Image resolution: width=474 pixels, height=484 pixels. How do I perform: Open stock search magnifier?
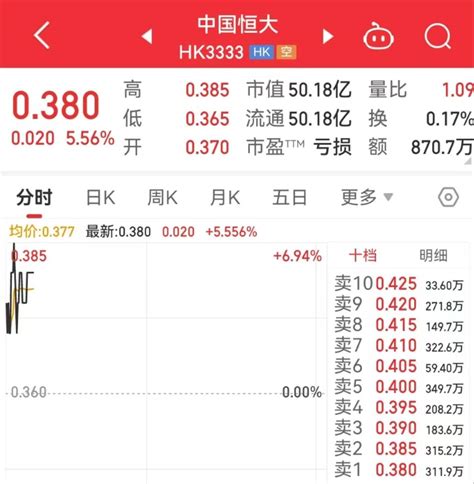438,36
